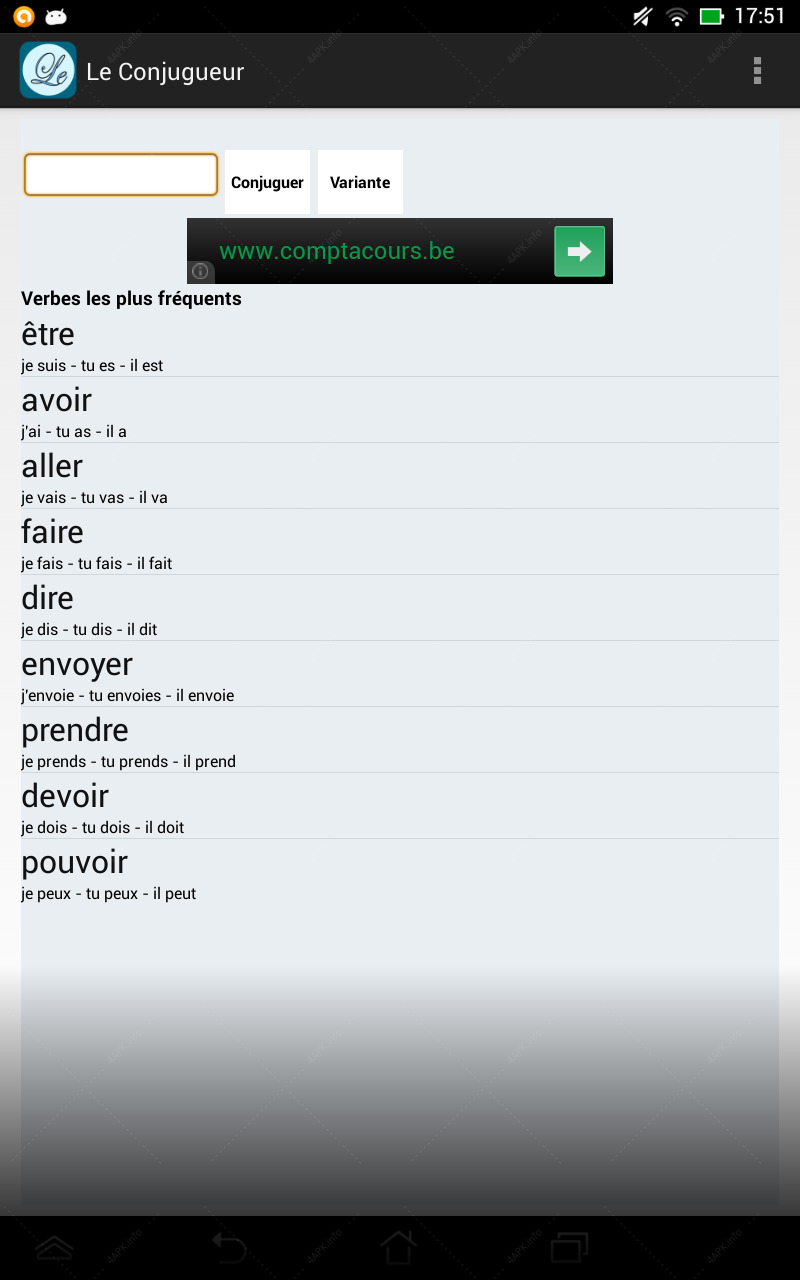
Task: Show conjugation for aller
Action: (400, 476)
